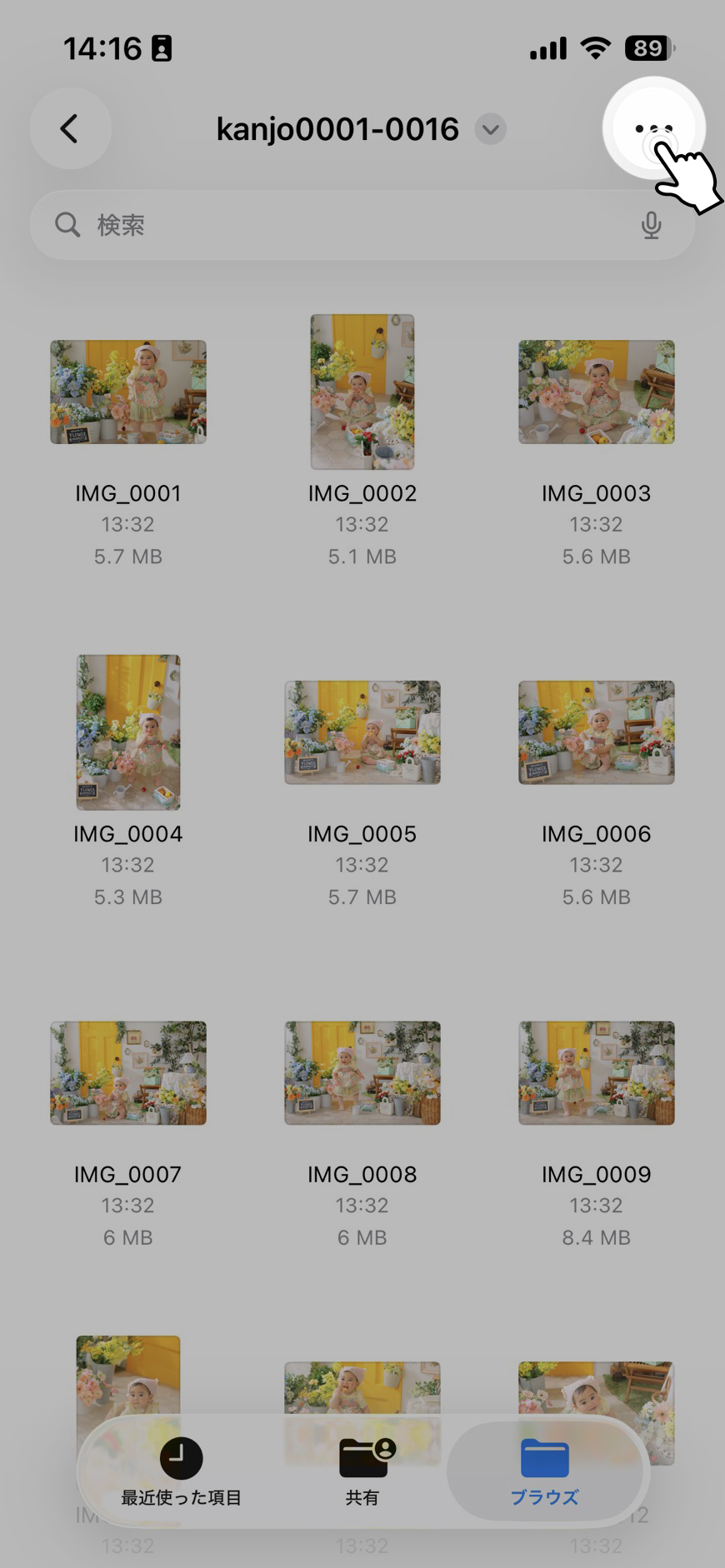Viewport: 725px width, 1568px height.
Task: Open the three-dot more options menu
Action: click(653, 128)
